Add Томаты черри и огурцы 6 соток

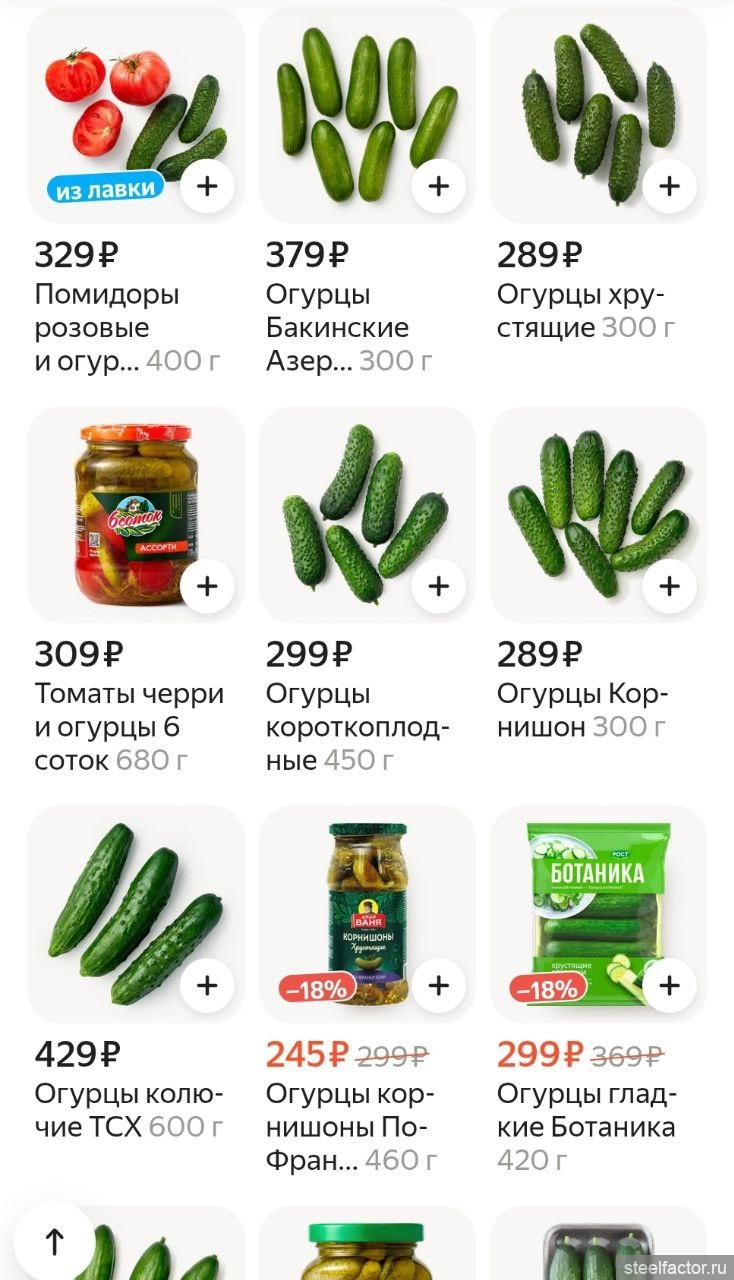click(x=207, y=586)
